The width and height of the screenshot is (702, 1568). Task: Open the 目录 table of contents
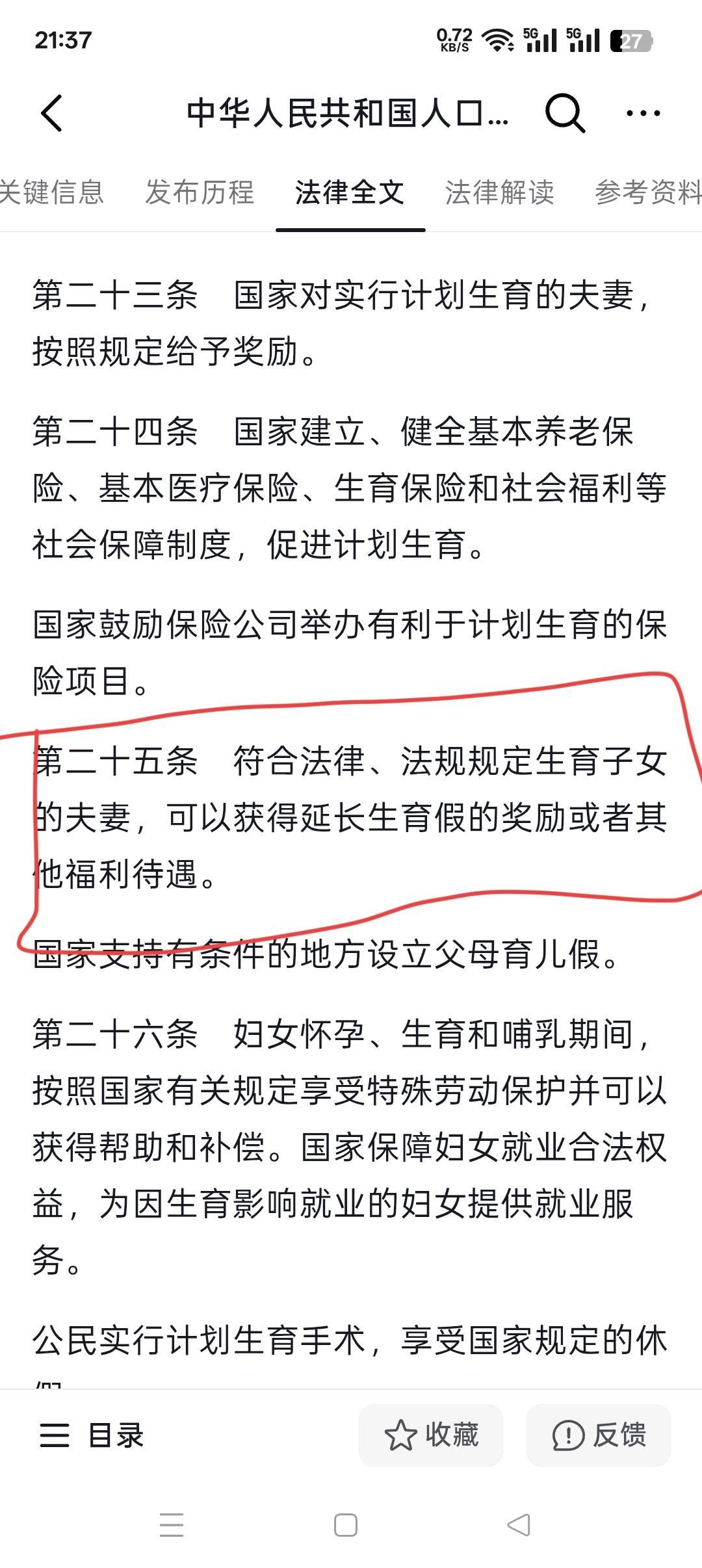(x=91, y=1435)
